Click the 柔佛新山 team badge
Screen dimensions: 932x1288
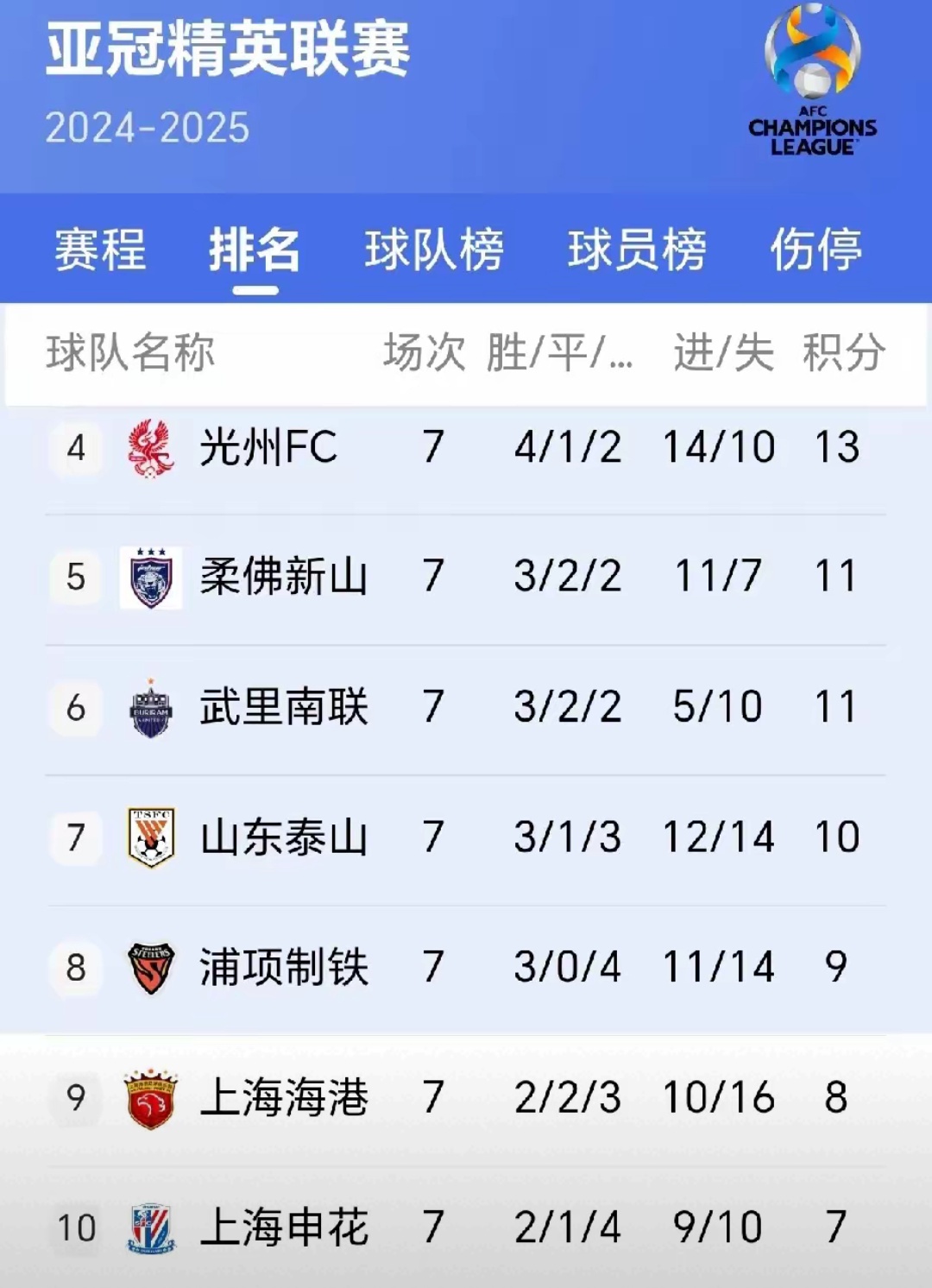(x=148, y=576)
